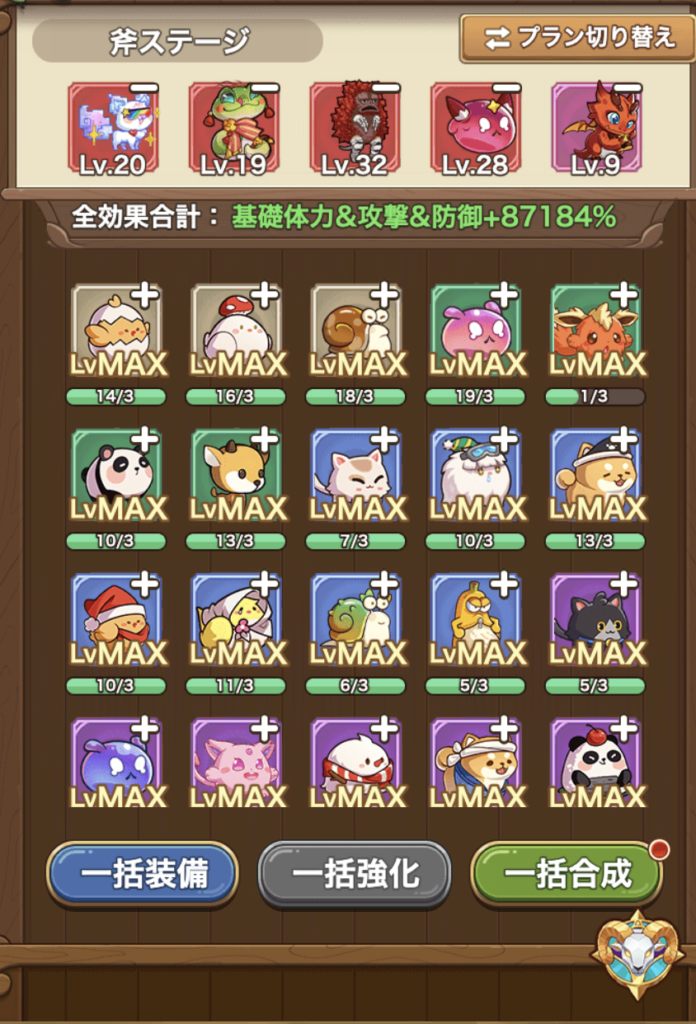Select the mushroom pet showing 16/3
Screen dimensions: 696x1024
coord(235,330)
